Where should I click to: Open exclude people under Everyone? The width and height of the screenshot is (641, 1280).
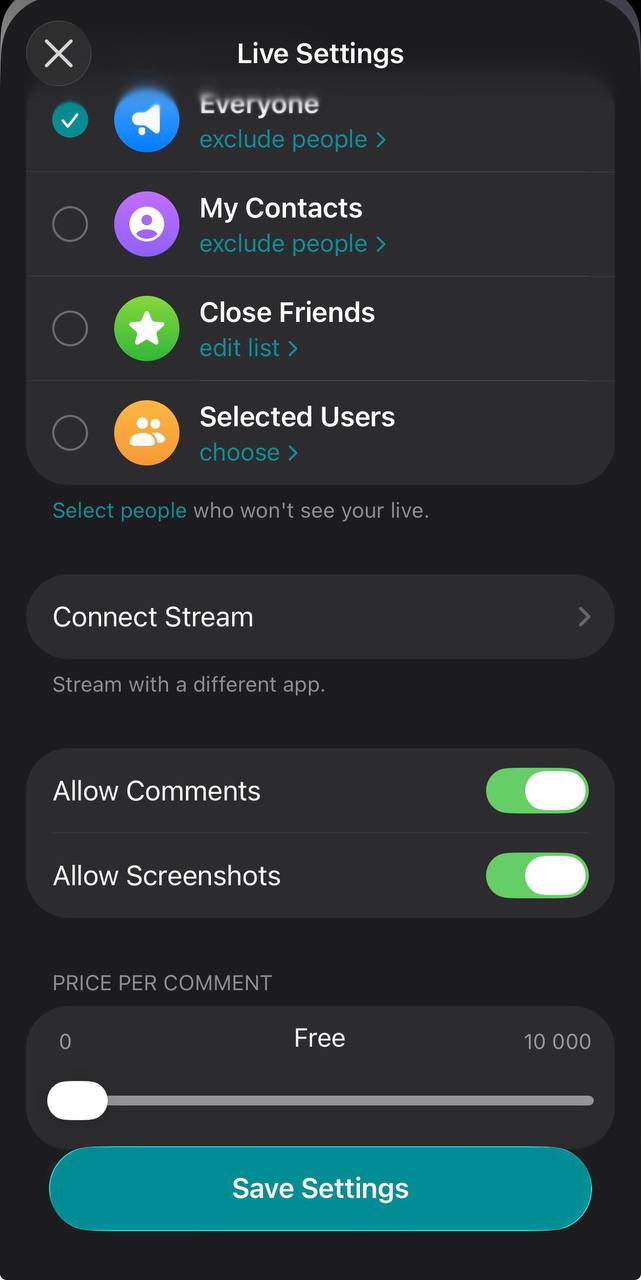[x=292, y=140]
